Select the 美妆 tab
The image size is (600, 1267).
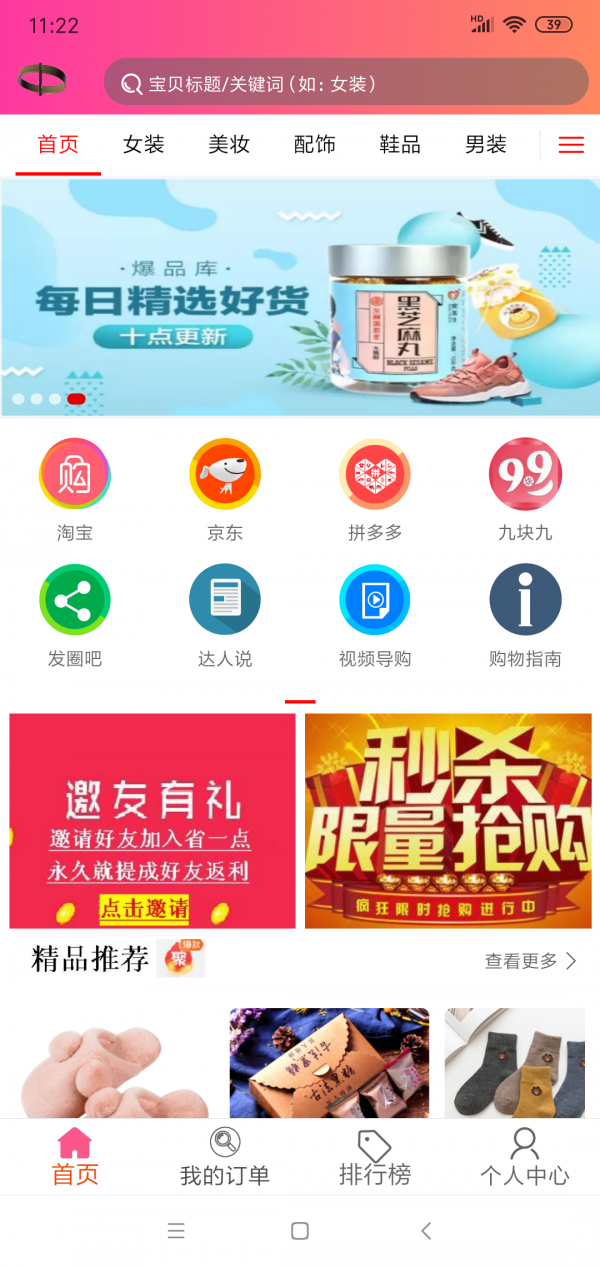pos(229,145)
